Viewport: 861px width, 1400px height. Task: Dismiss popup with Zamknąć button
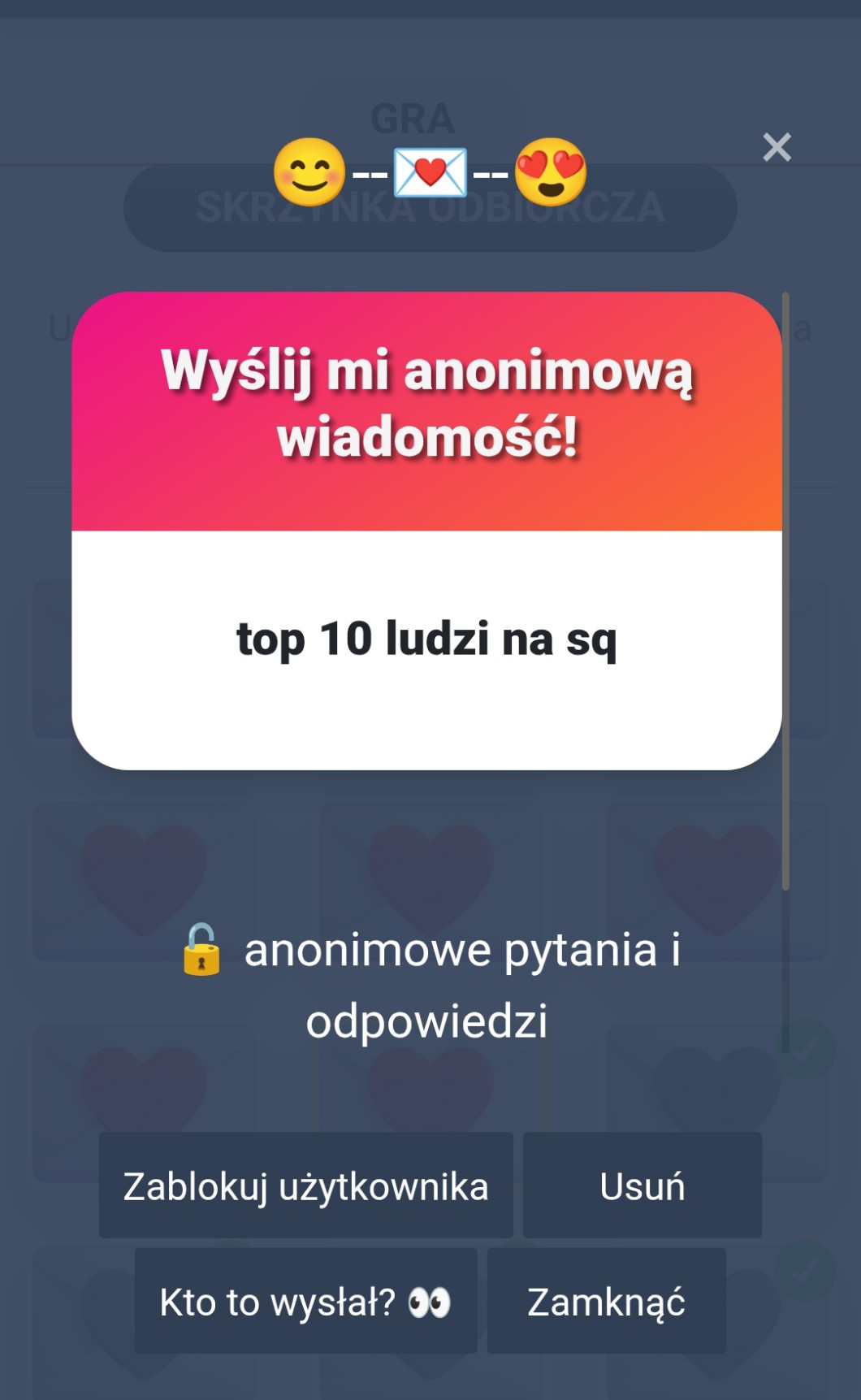pos(606,1302)
